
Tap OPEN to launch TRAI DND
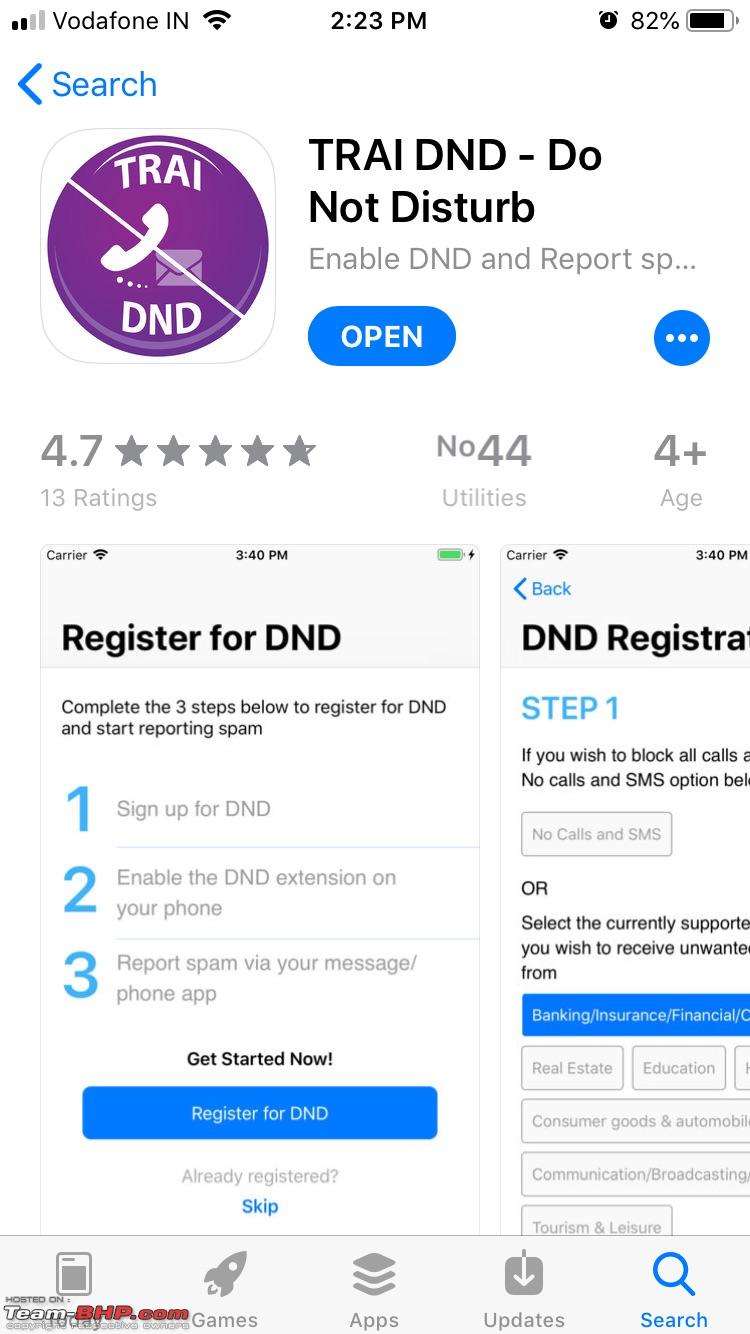pos(382,337)
